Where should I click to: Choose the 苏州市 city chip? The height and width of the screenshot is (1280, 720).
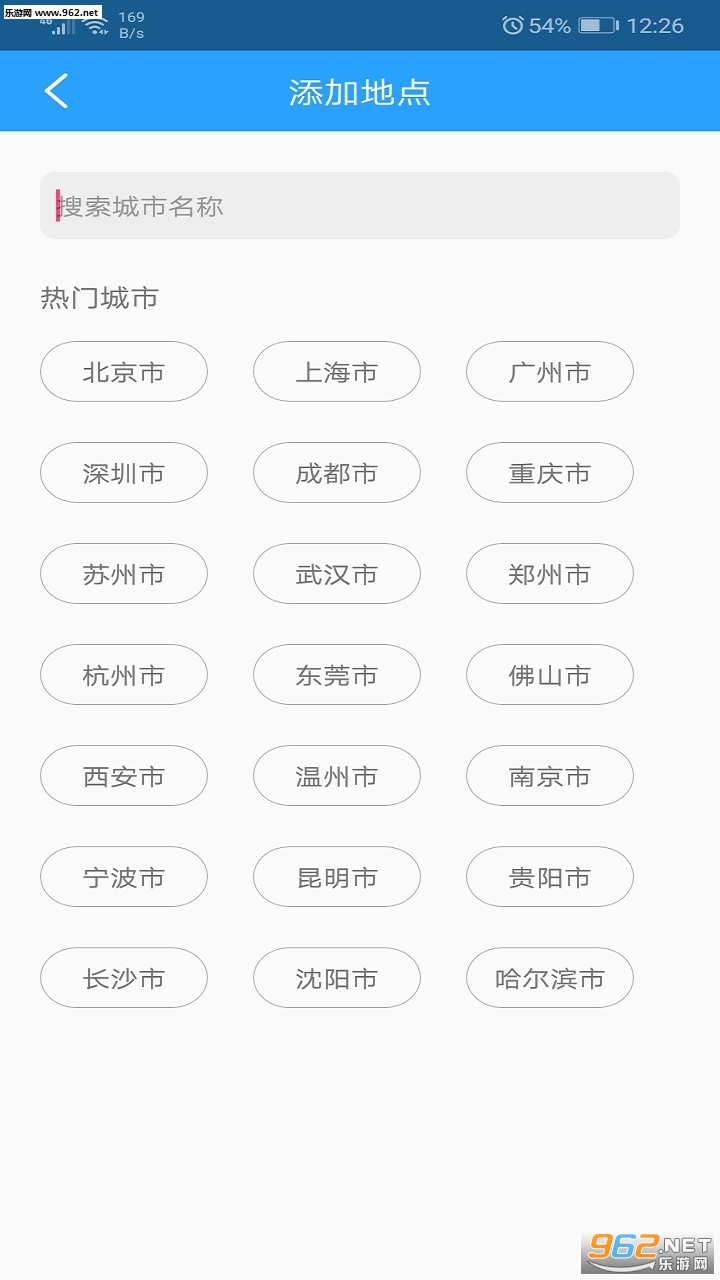(x=124, y=574)
